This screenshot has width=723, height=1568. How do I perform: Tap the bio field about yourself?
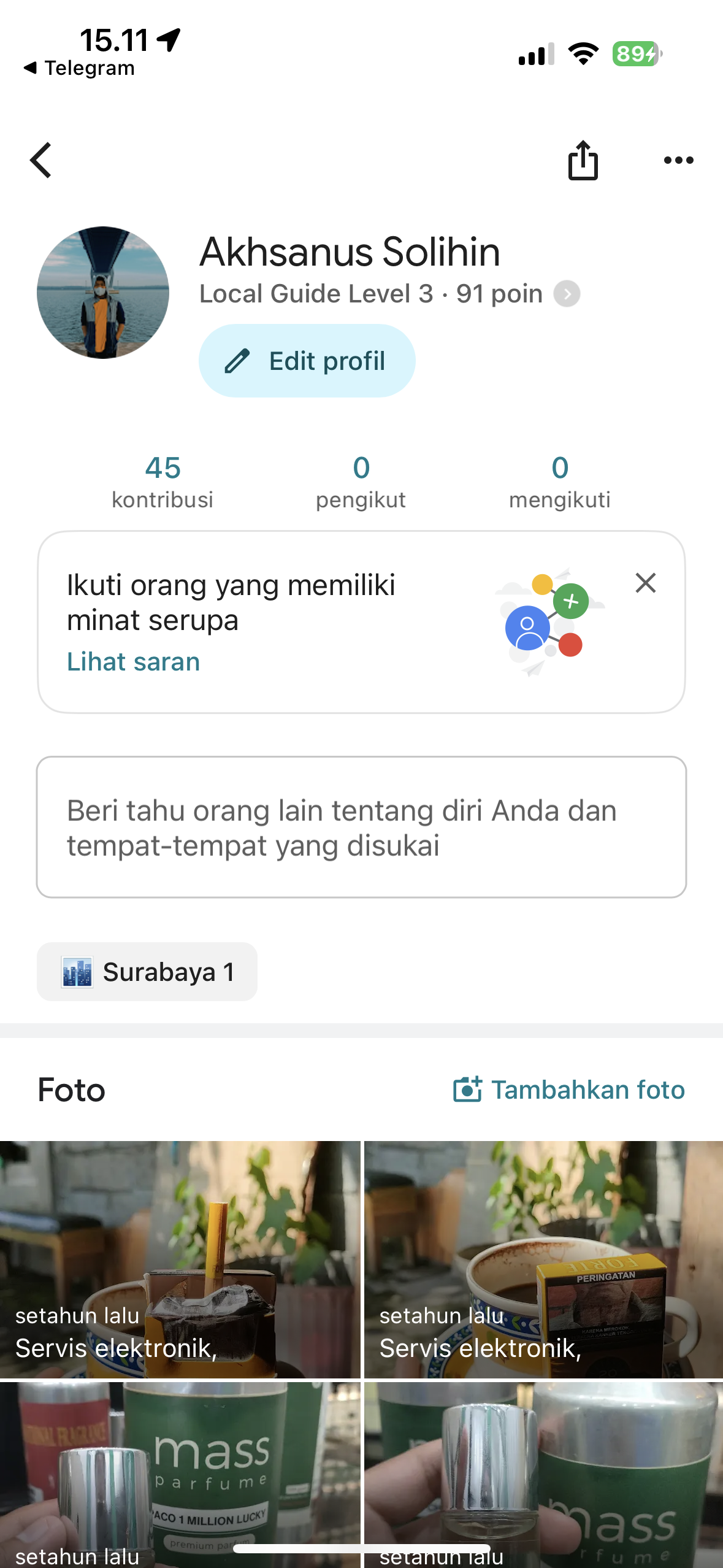361,827
